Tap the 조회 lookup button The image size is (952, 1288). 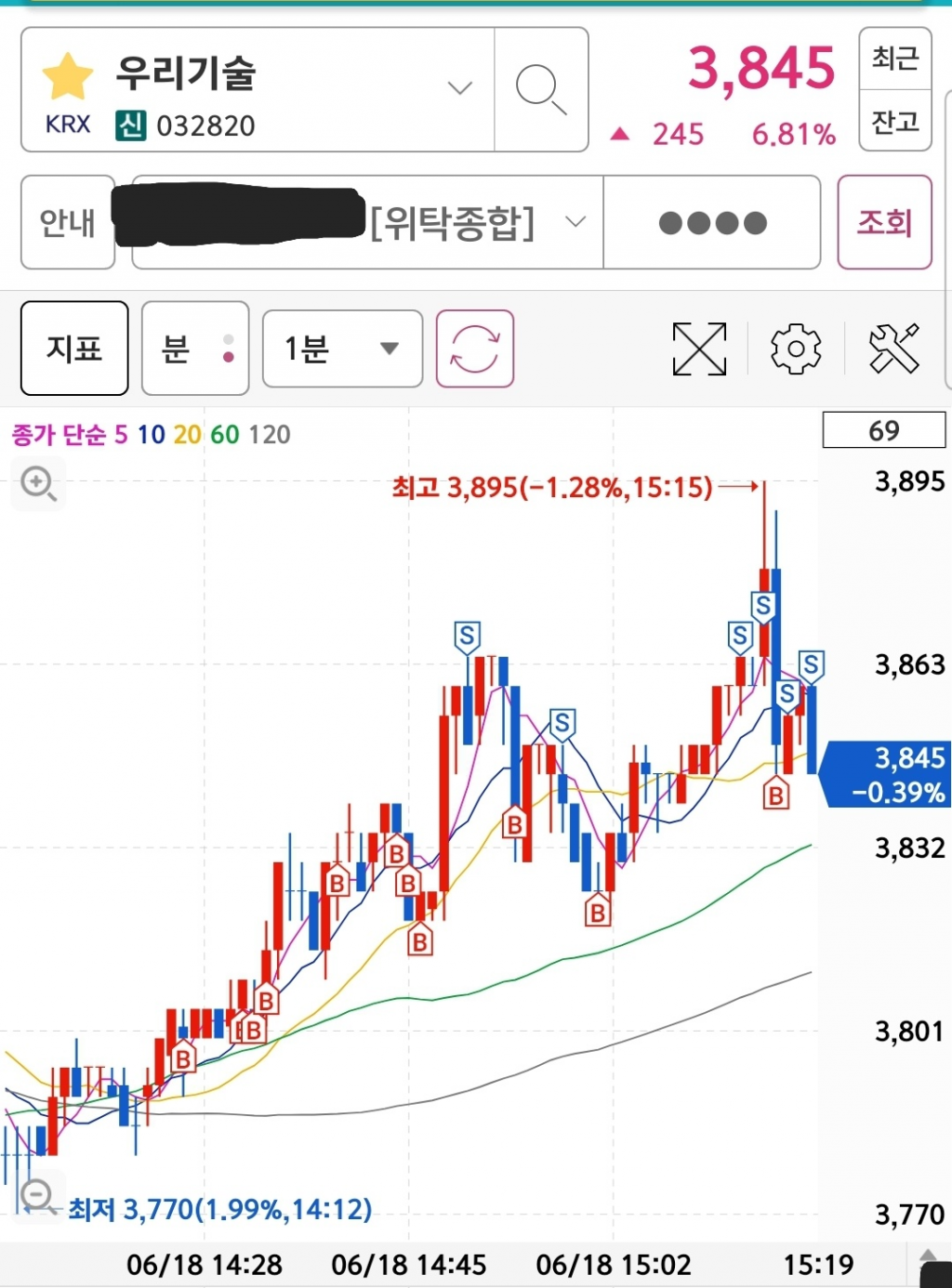(x=884, y=223)
